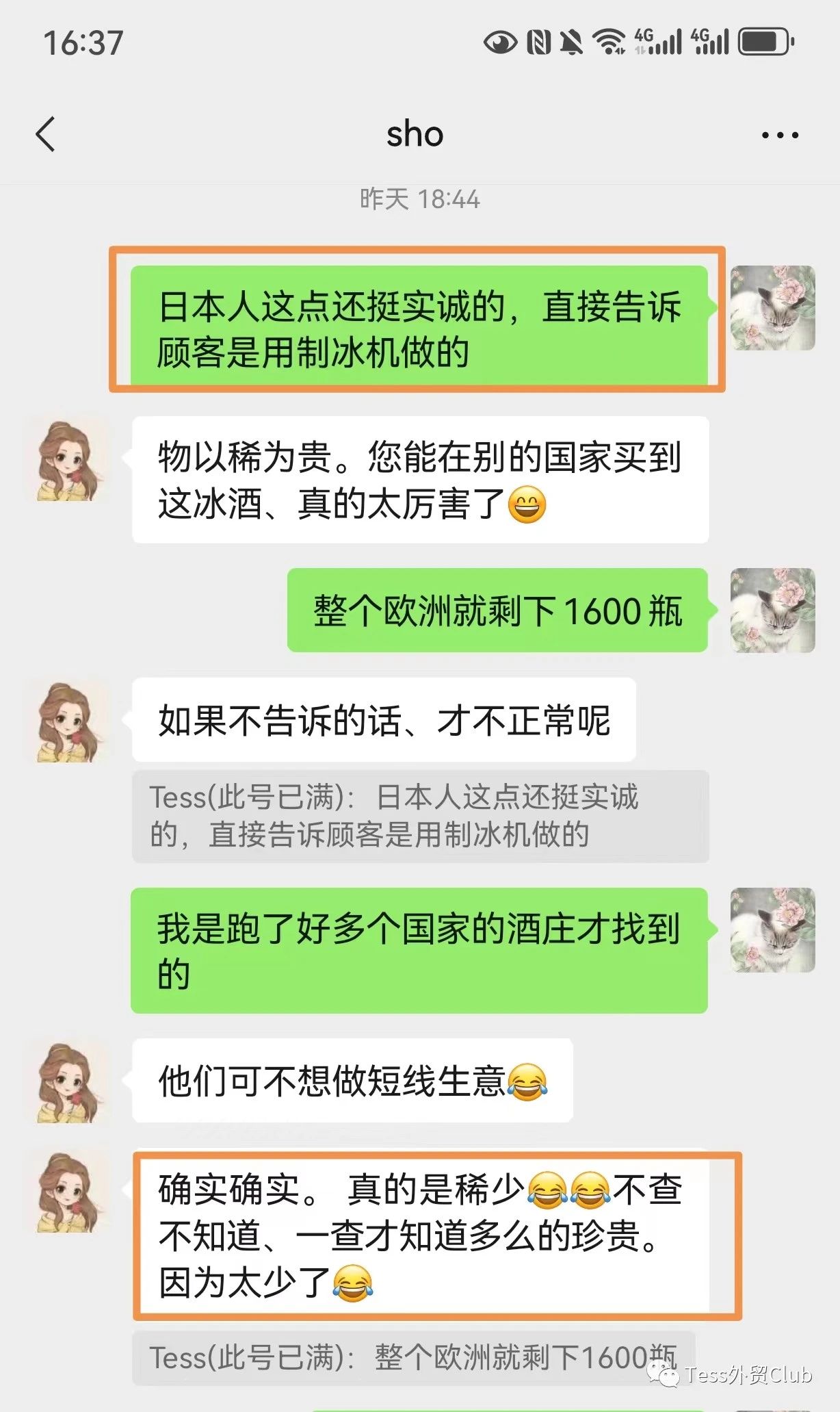840x1412 pixels.
Task: Open quoted reply 日本人这点还挺实诚的
Action: click(419, 816)
